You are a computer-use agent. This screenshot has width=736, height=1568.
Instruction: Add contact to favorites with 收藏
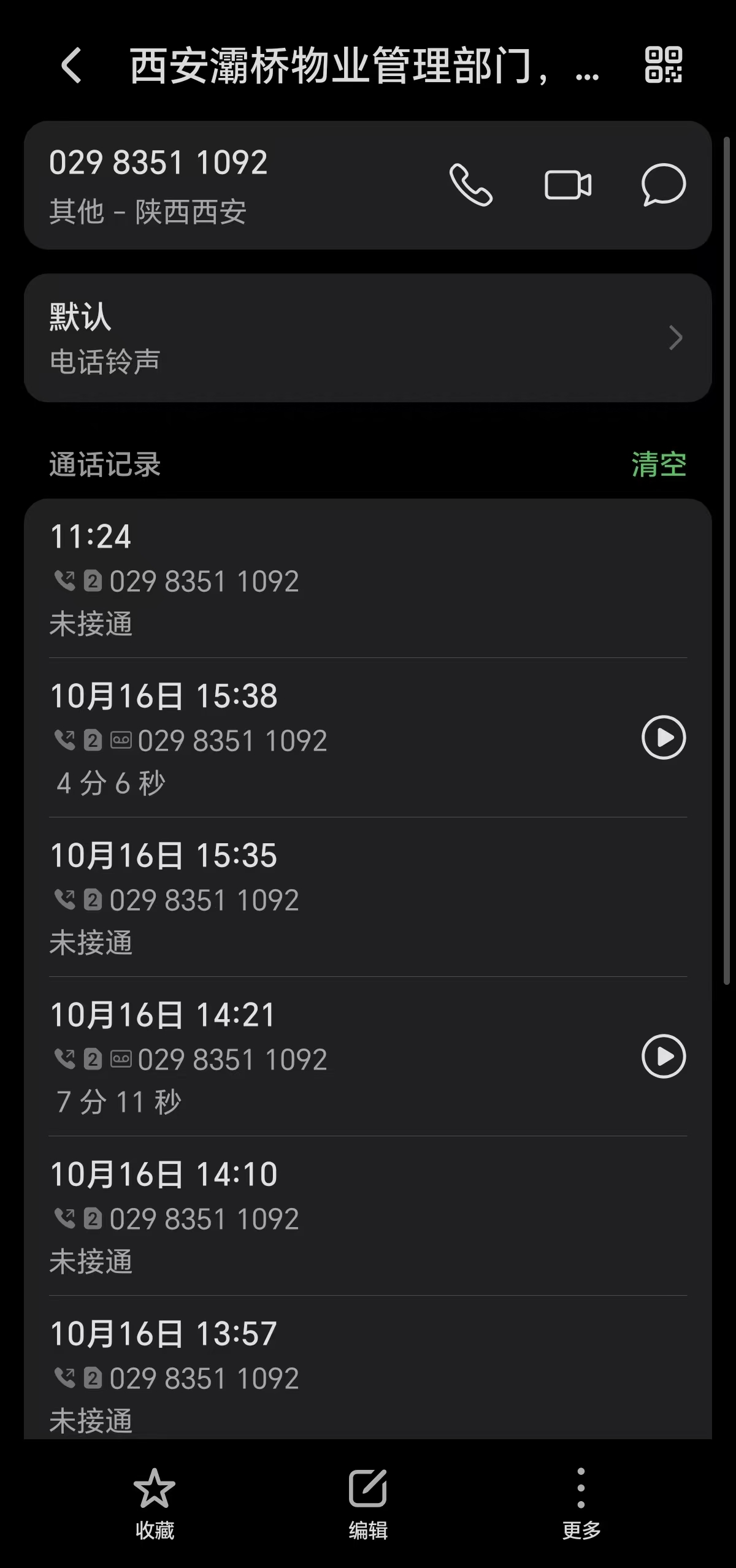click(155, 1504)
